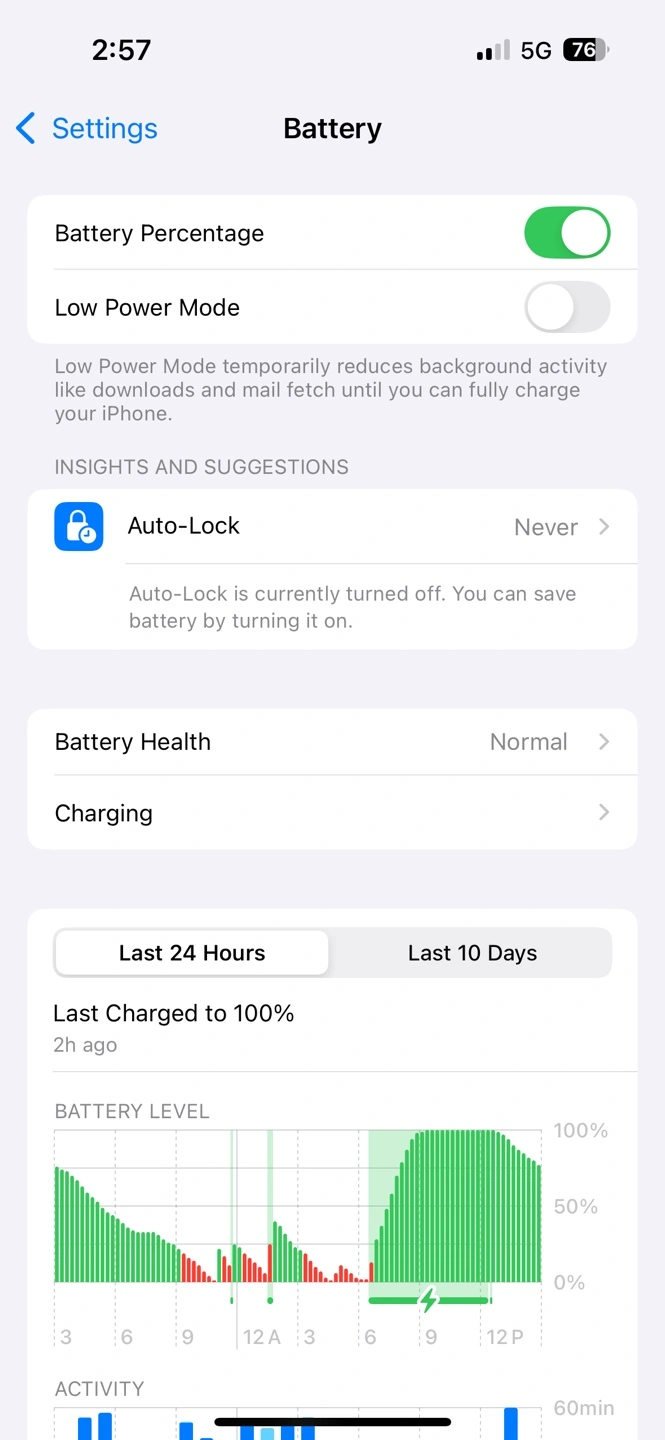The height and width of the screenshot is (1440, 665).
Task: Open the Charging settings row
Action: [x=332, y=813]
